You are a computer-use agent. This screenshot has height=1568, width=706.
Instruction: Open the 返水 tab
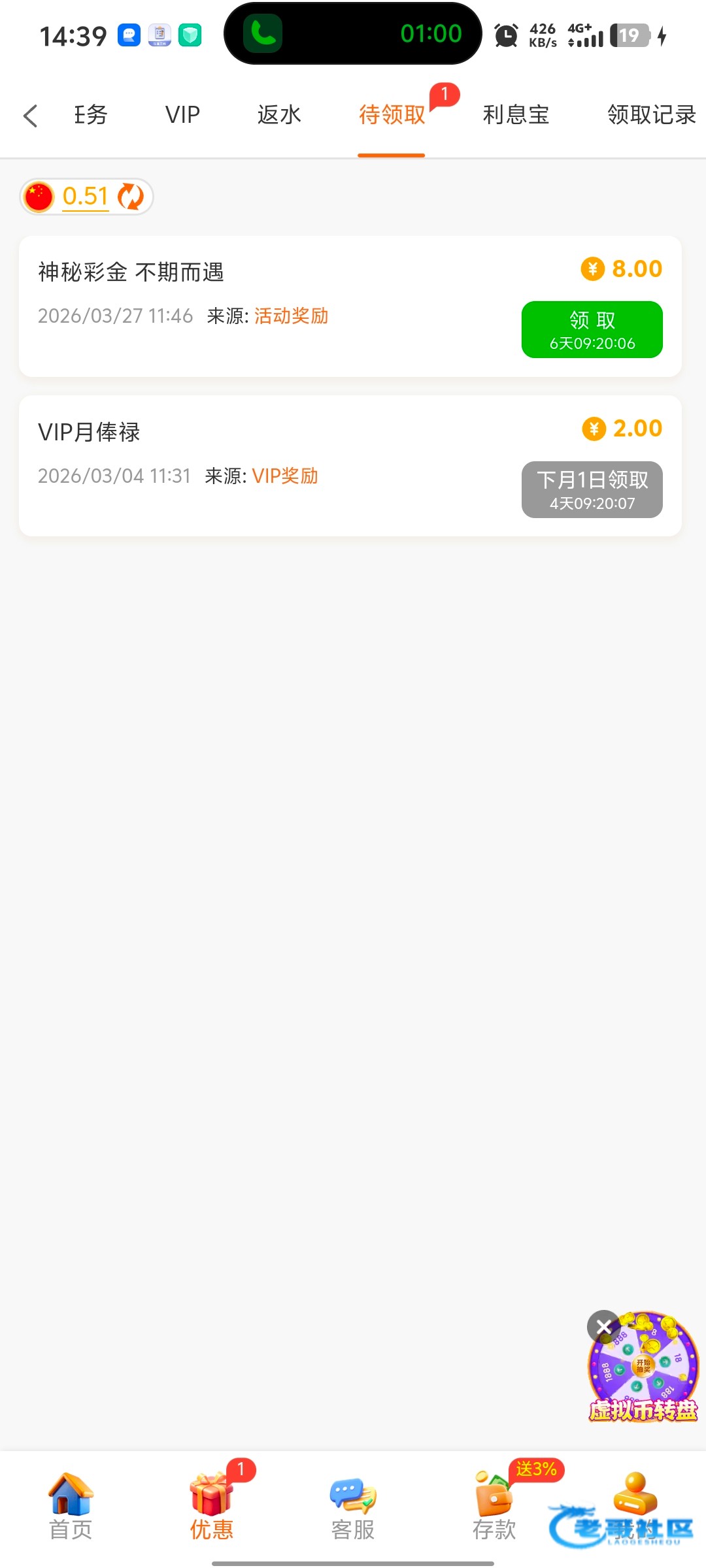tap(279, 115)
